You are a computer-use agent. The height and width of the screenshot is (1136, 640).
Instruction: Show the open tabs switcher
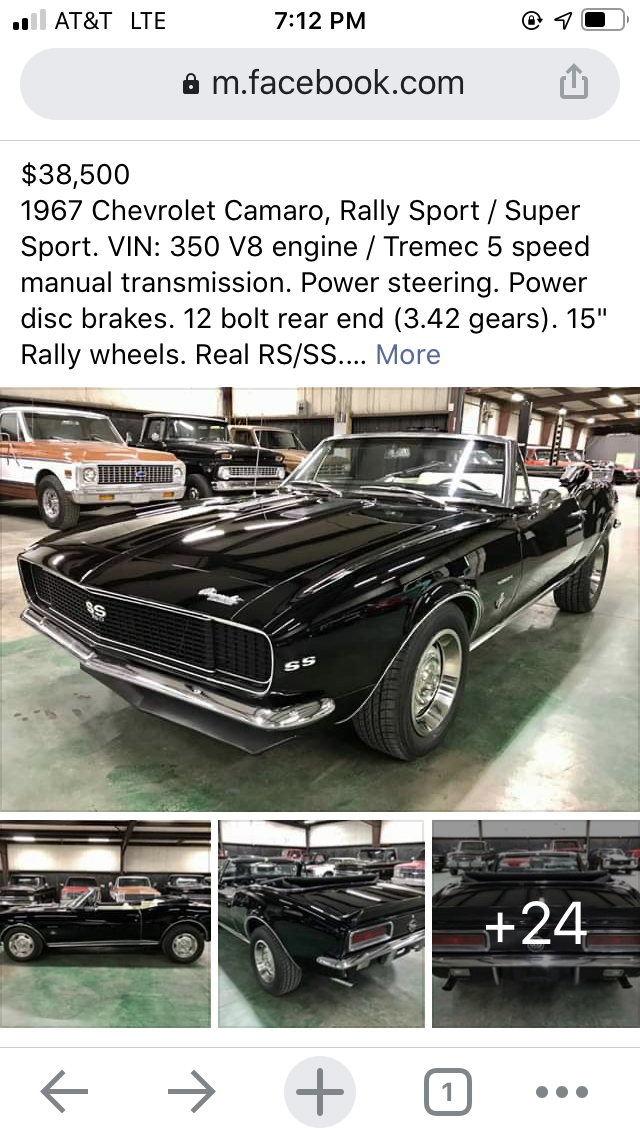click(x=447, y=1092)
